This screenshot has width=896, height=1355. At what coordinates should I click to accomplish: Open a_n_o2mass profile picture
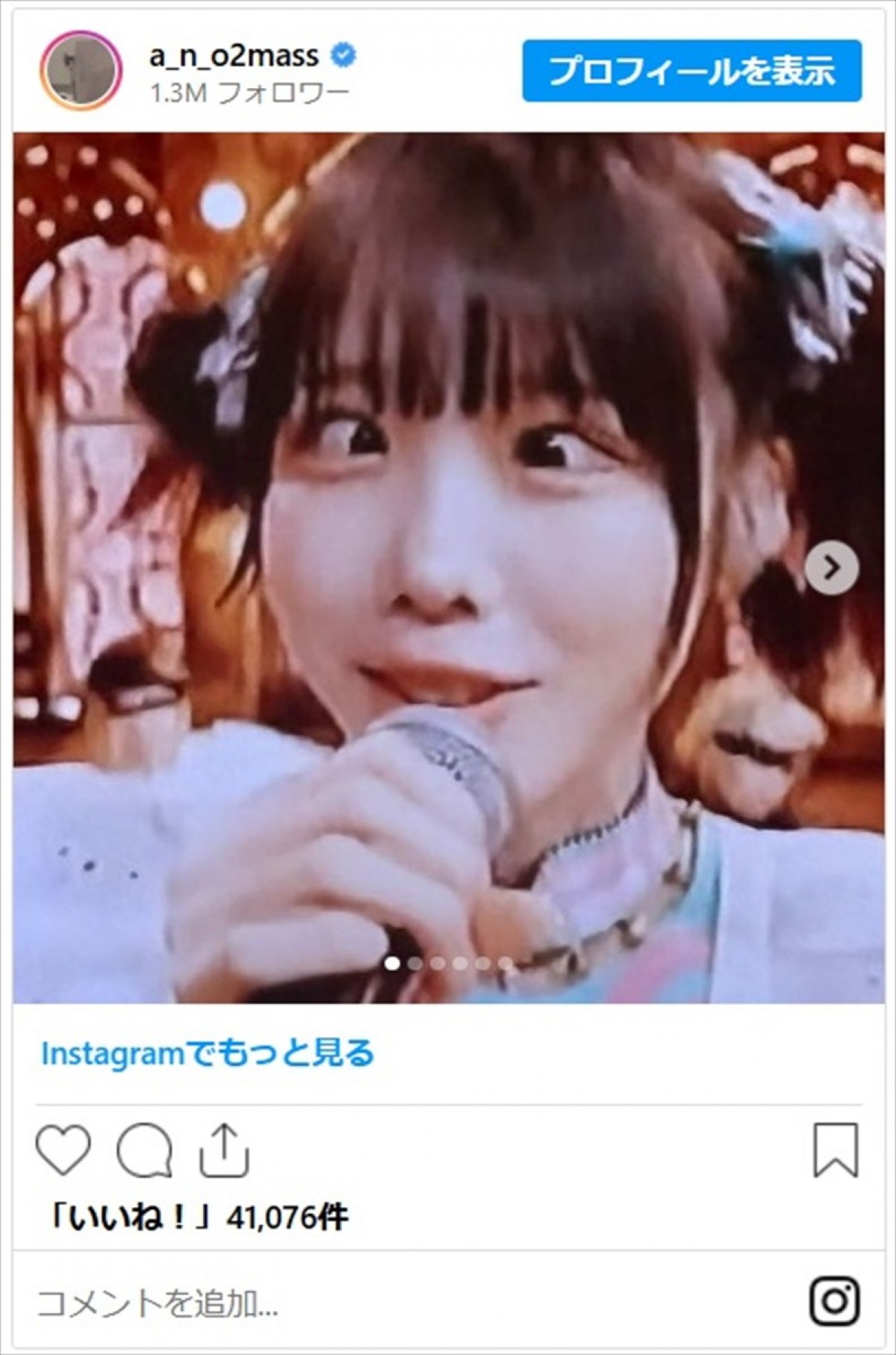pyautogui.click(x=81, y=71)
